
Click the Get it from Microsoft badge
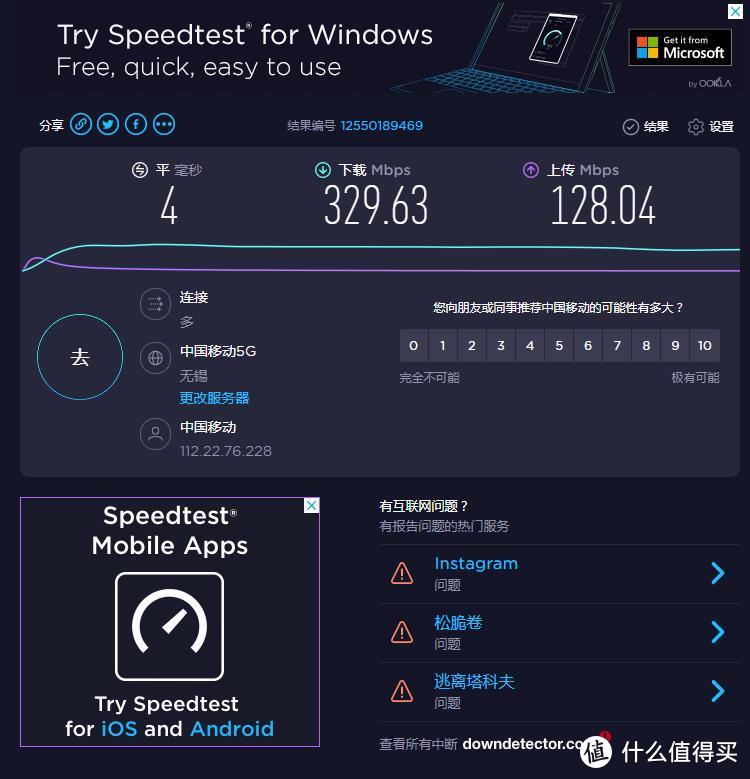click(681, 46)
